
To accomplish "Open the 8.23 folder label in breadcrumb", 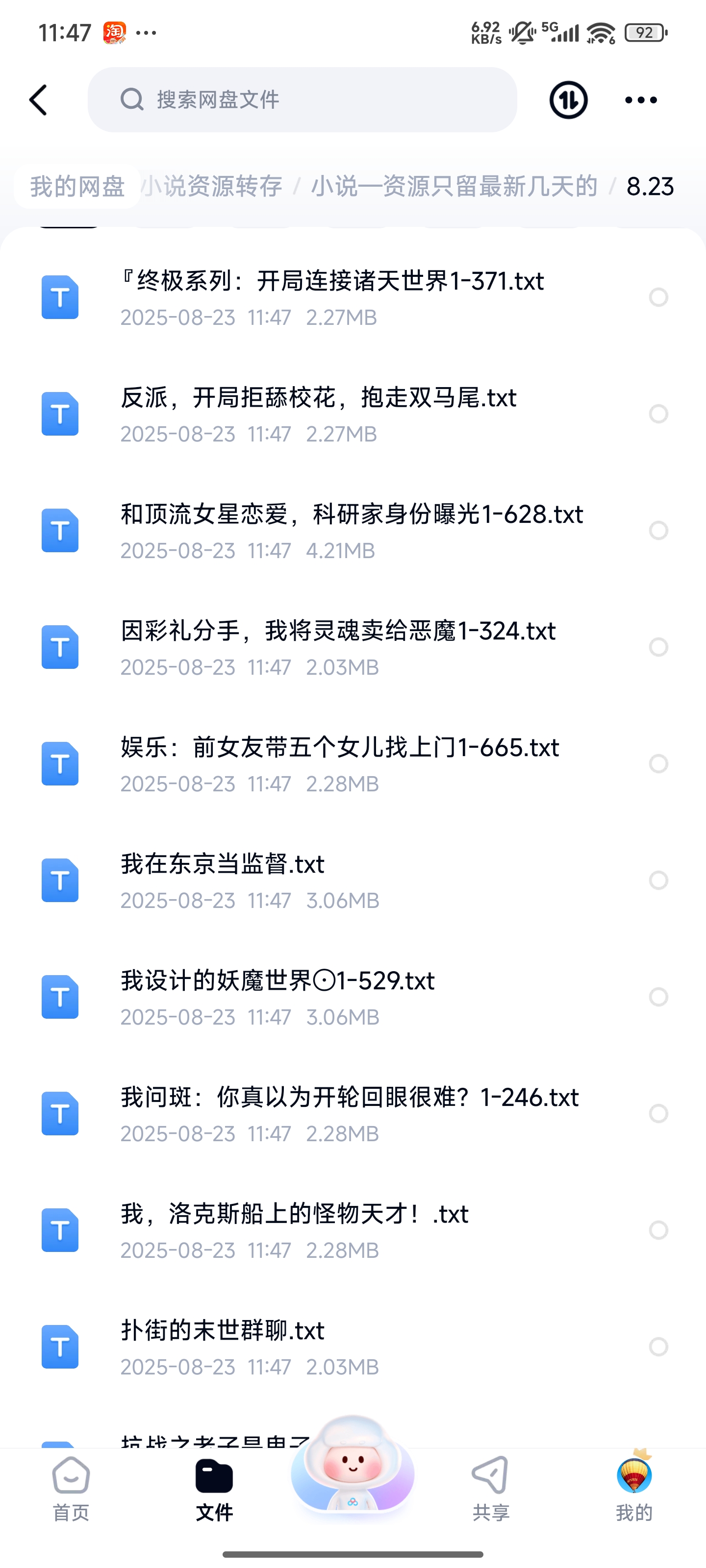I will 649,187.
